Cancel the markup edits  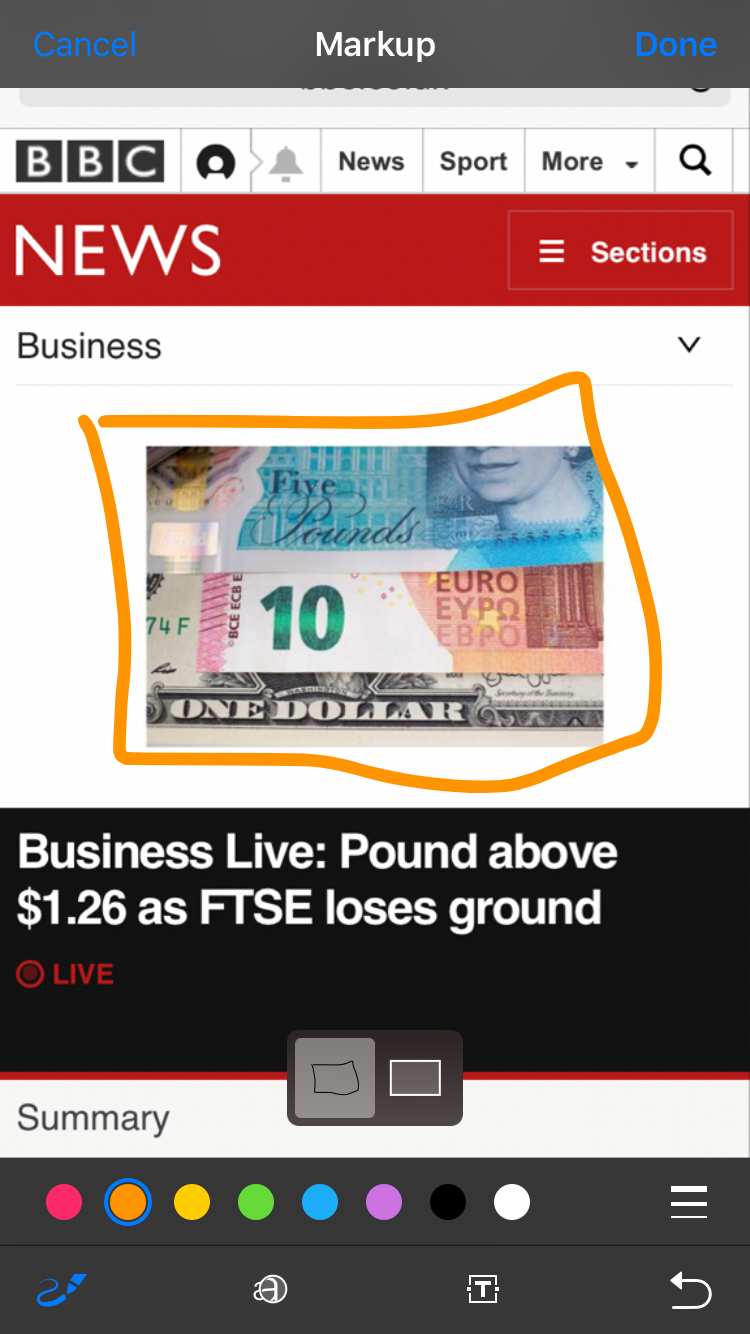click(x=84, y=45)
